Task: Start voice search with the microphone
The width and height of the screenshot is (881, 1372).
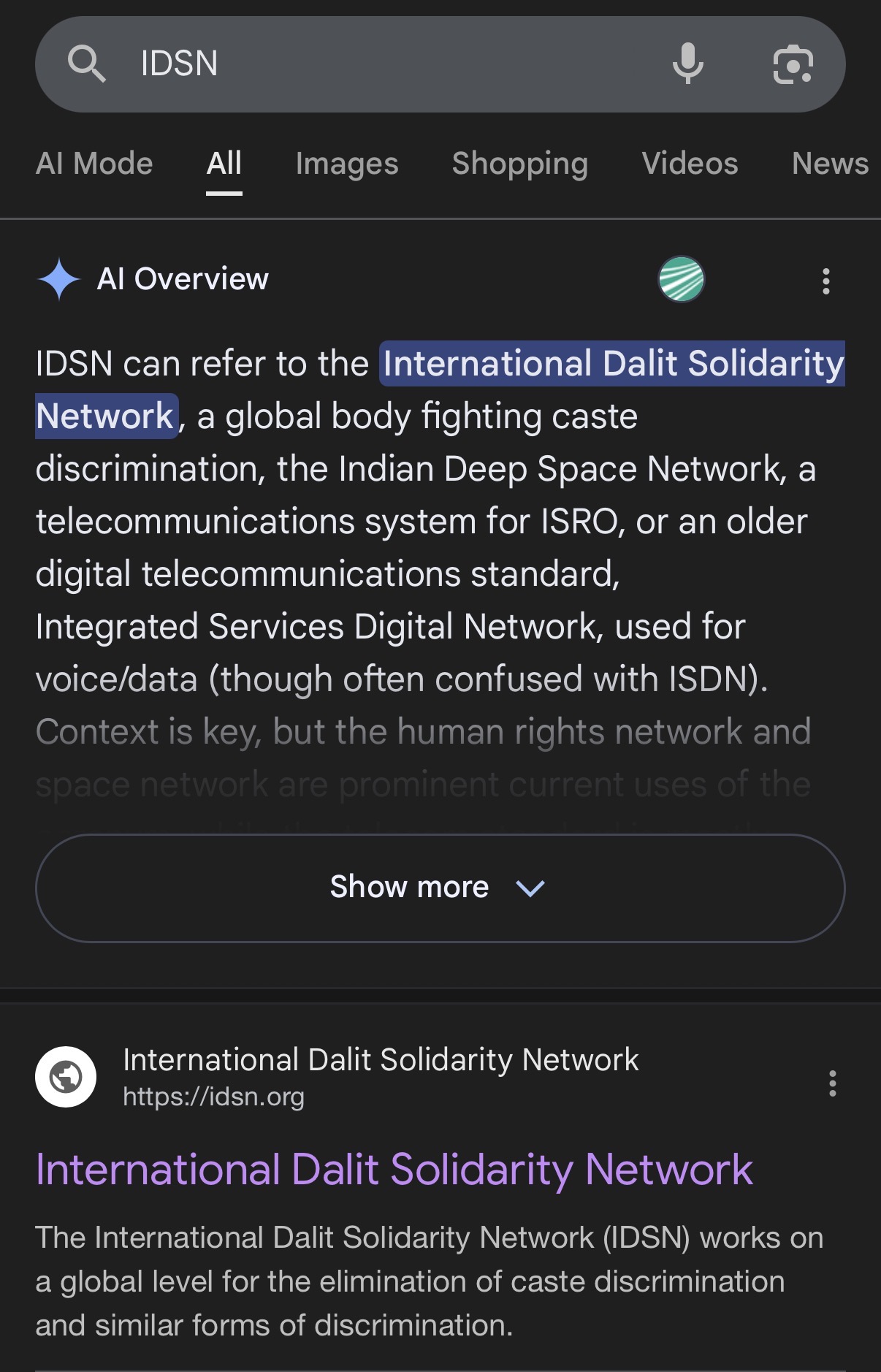Action: pos(687,64)
